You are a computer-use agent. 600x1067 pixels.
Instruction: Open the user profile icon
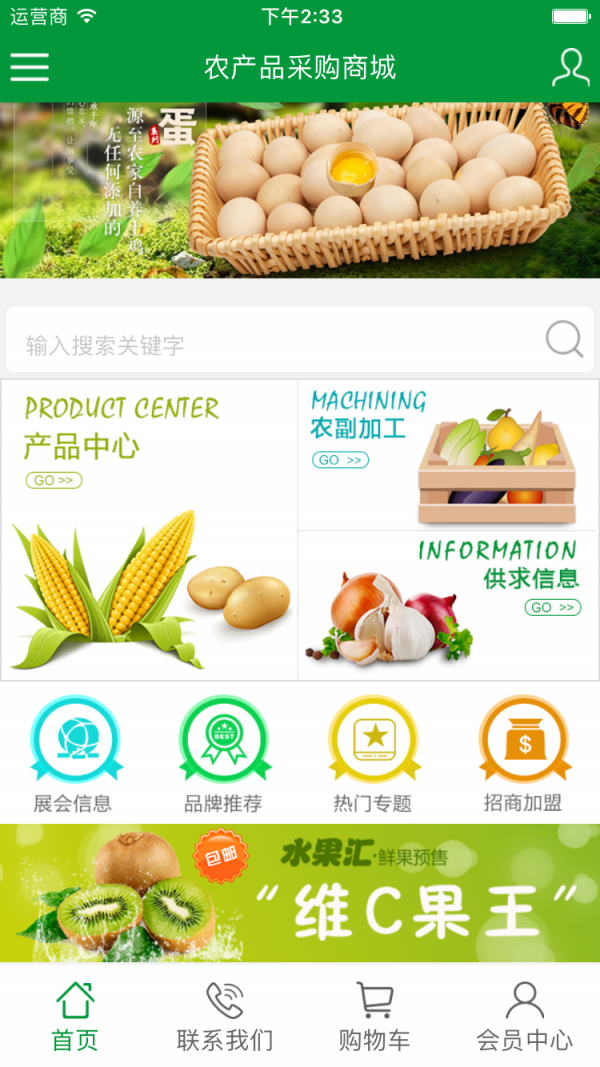tap(570, 67)
